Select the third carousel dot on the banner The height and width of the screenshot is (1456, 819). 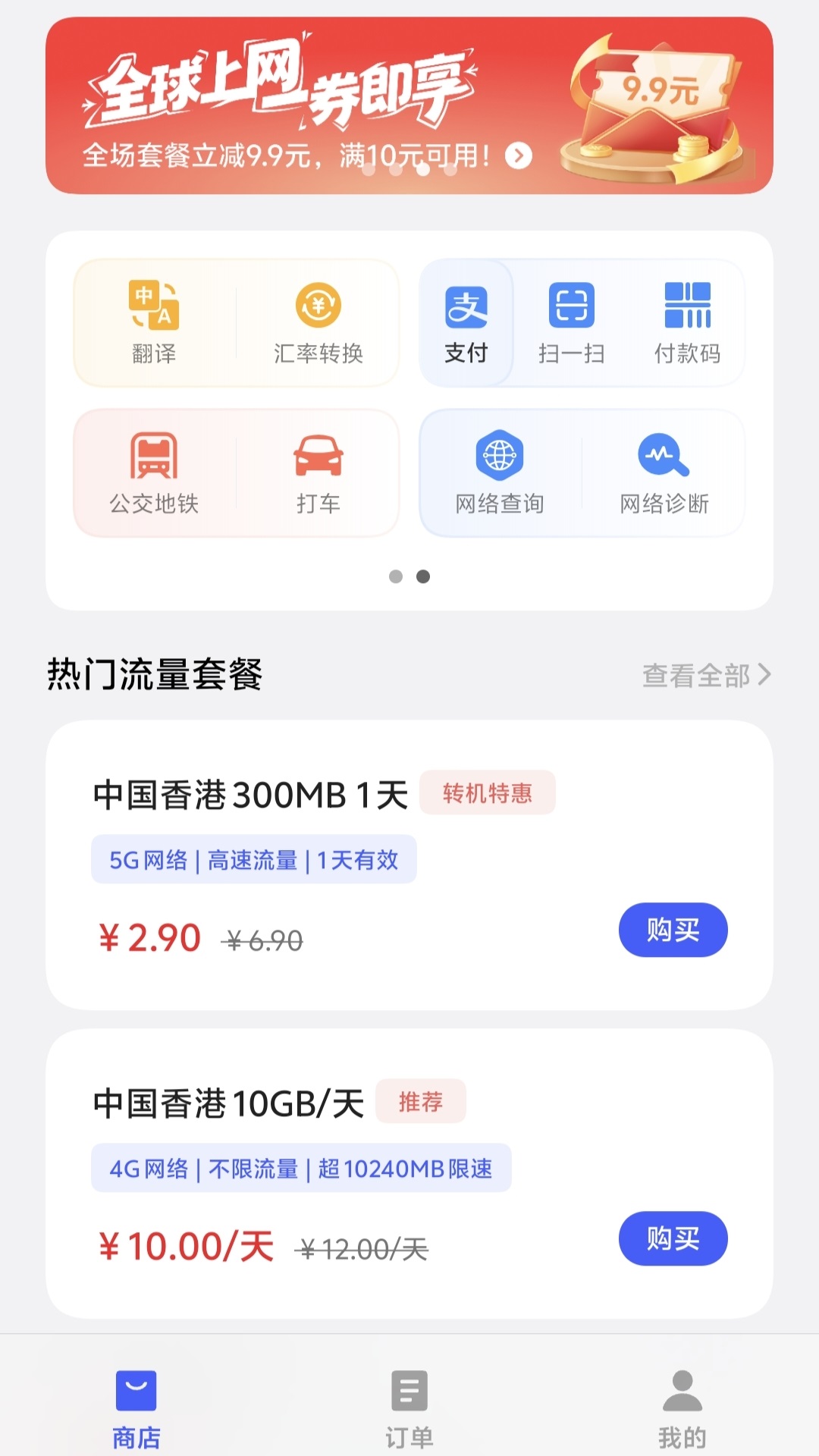coord(423,171)
